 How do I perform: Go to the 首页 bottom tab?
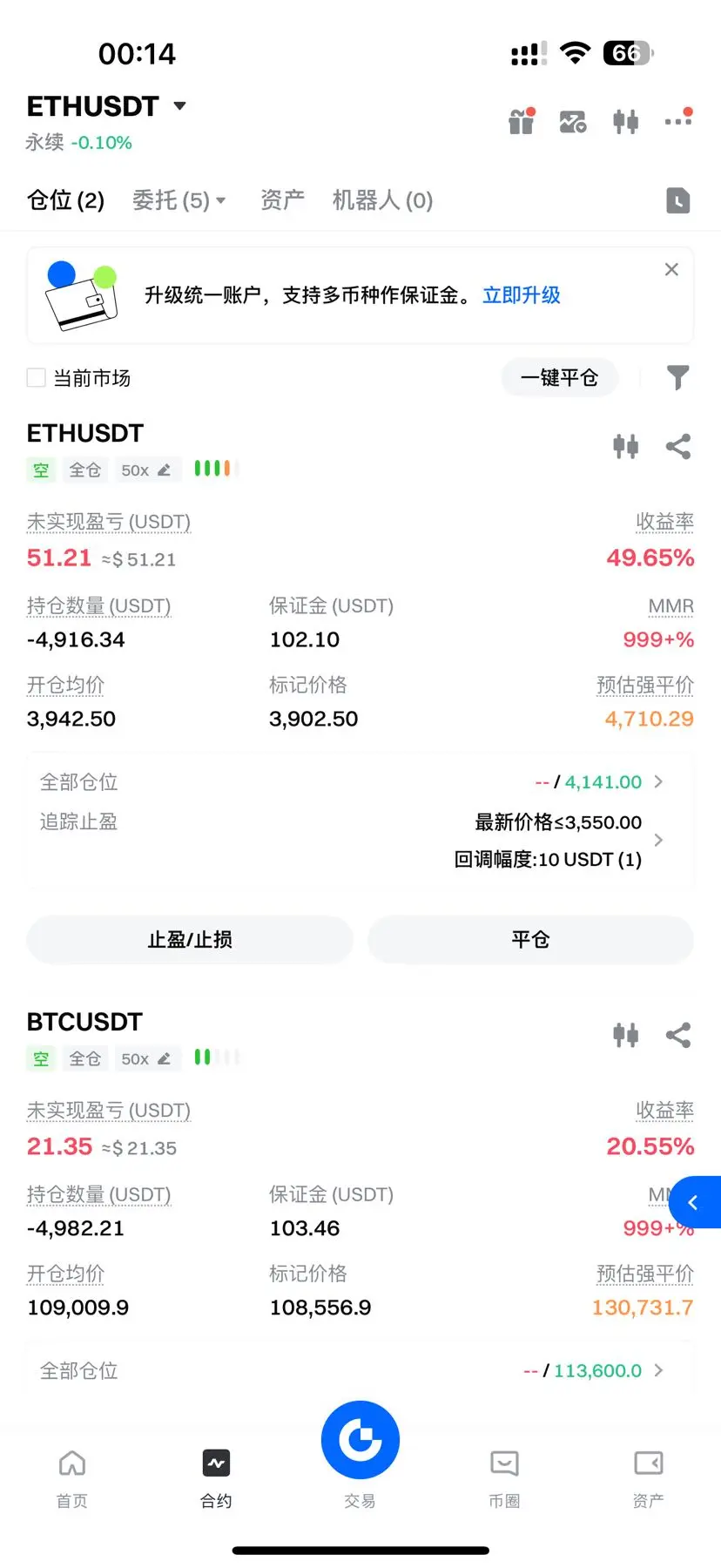(72, 1475)
